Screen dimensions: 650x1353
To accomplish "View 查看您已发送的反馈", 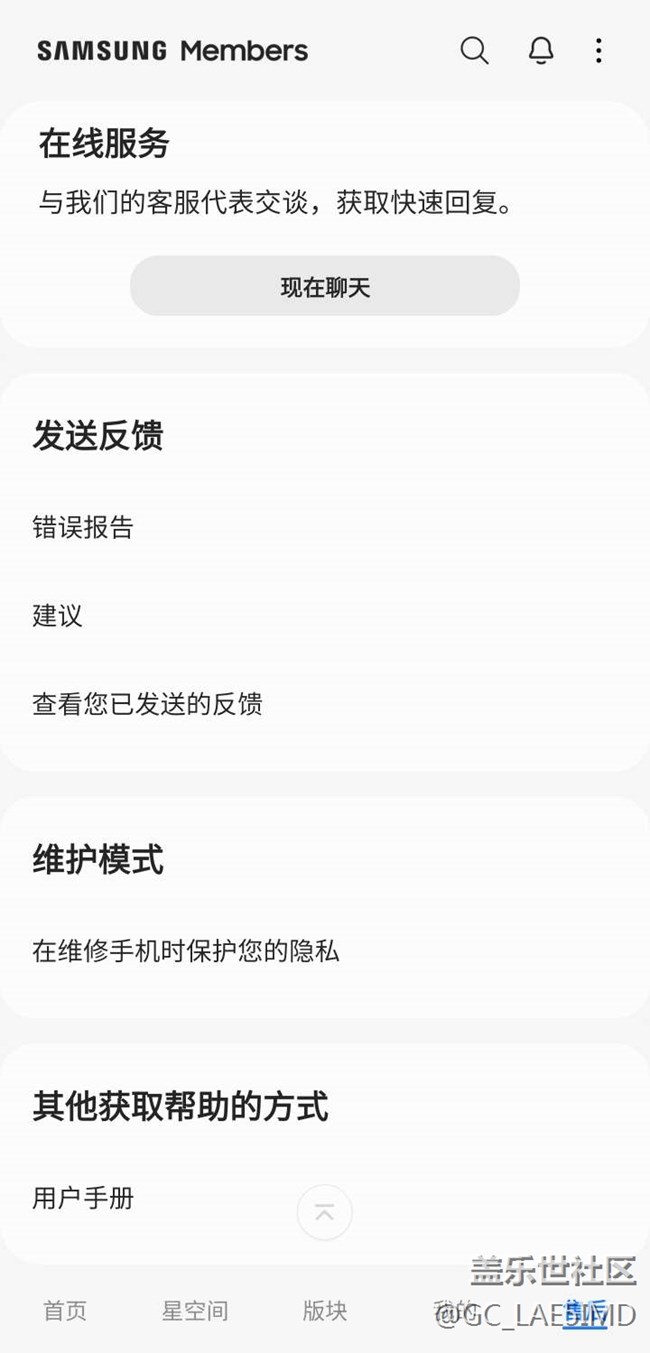I will pyautogui.click(x=147, y=704).
